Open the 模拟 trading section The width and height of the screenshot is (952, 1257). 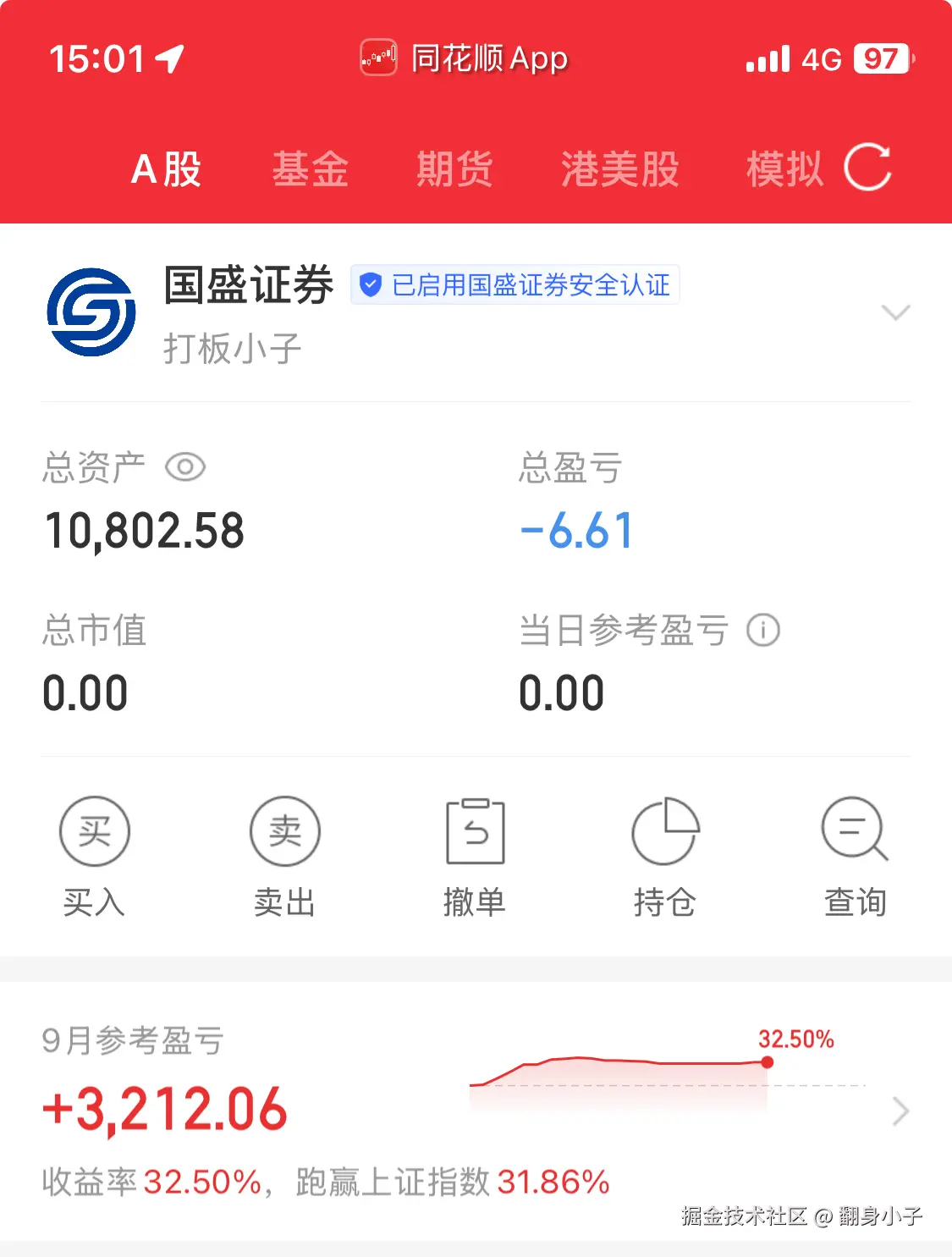point(783,168)
